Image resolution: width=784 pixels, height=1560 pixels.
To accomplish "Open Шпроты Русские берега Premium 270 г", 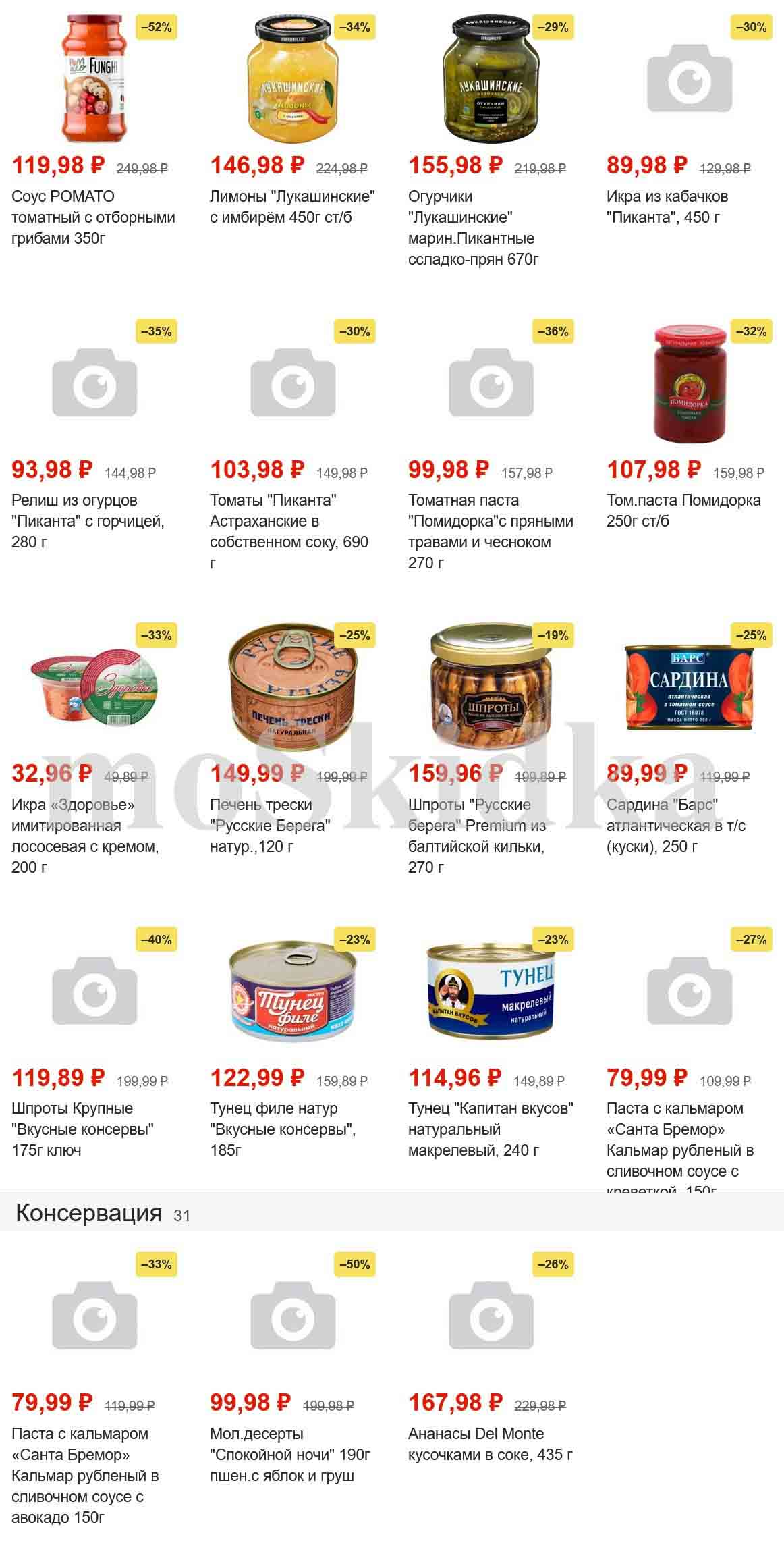I will click(476, 835).
